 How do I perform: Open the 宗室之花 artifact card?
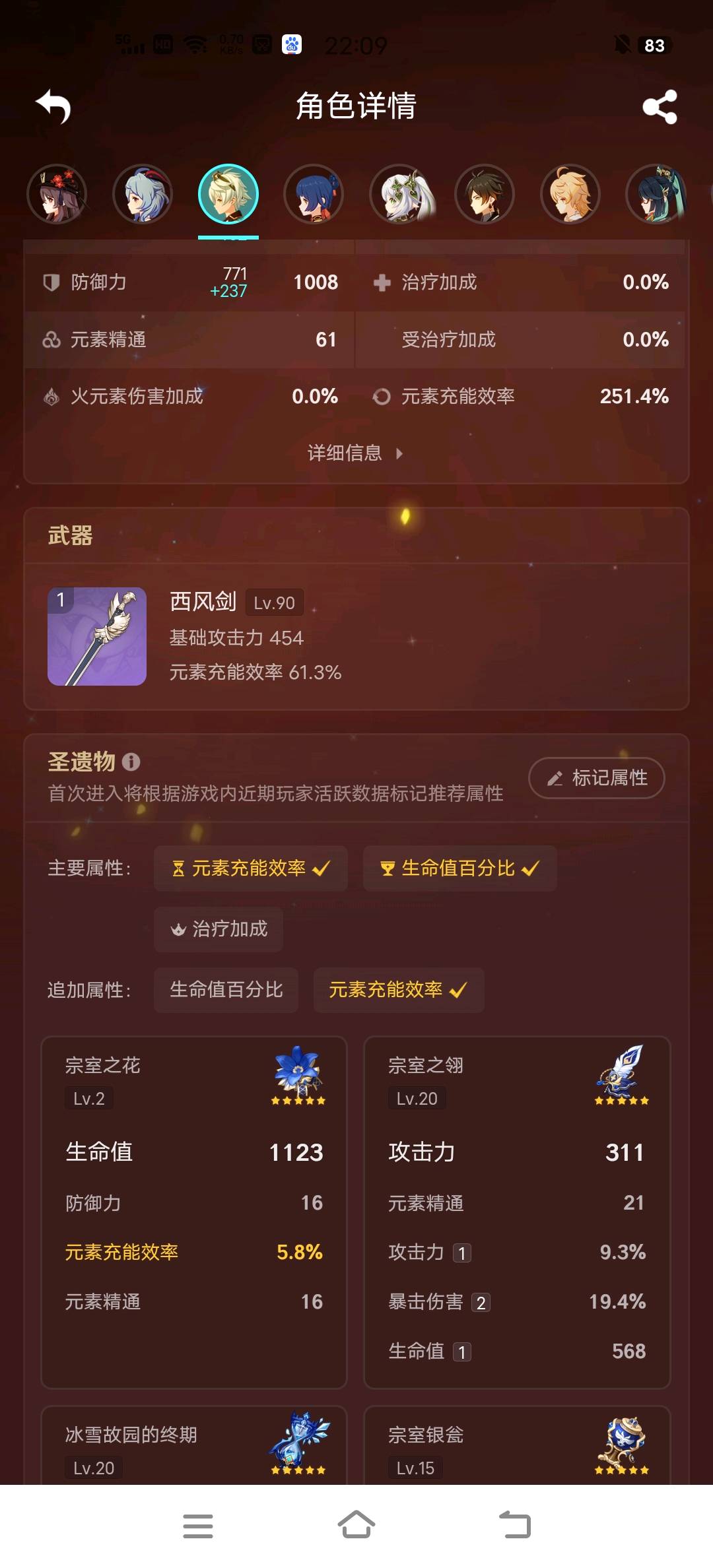tap(194, 1212)
